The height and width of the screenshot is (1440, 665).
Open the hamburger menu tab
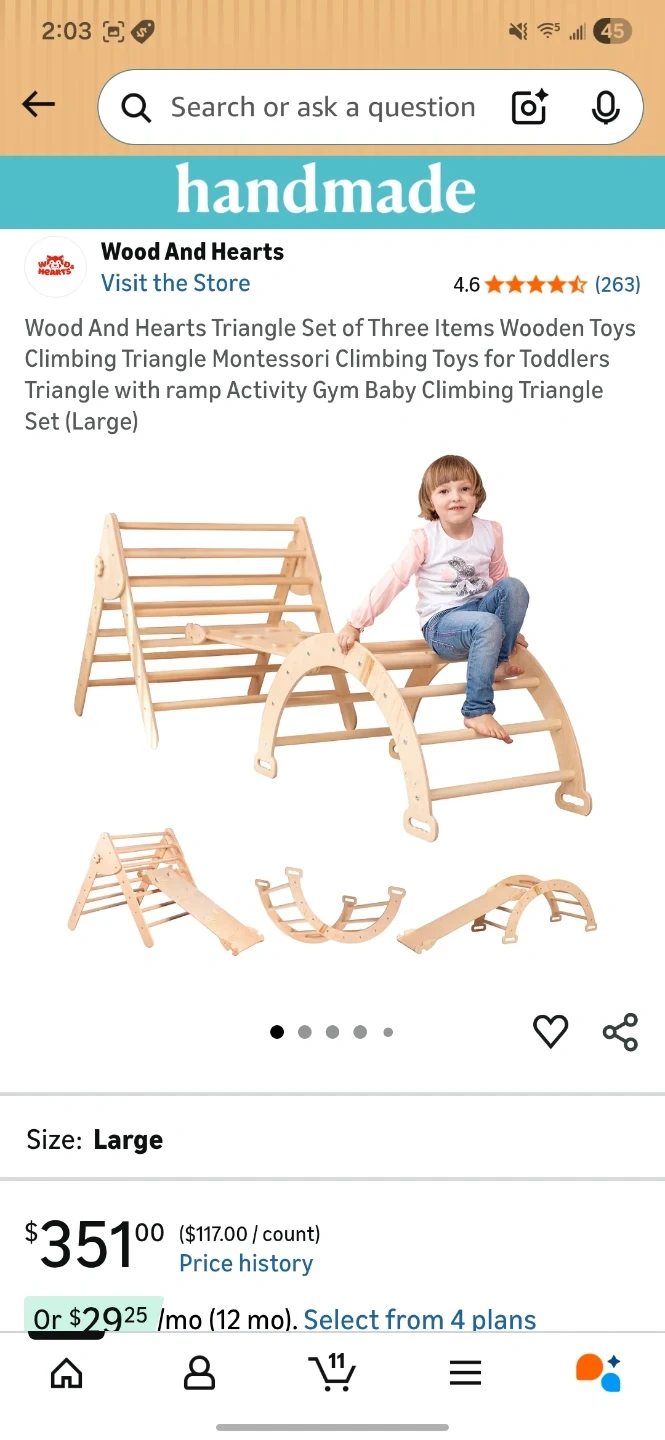(465, 1373)
